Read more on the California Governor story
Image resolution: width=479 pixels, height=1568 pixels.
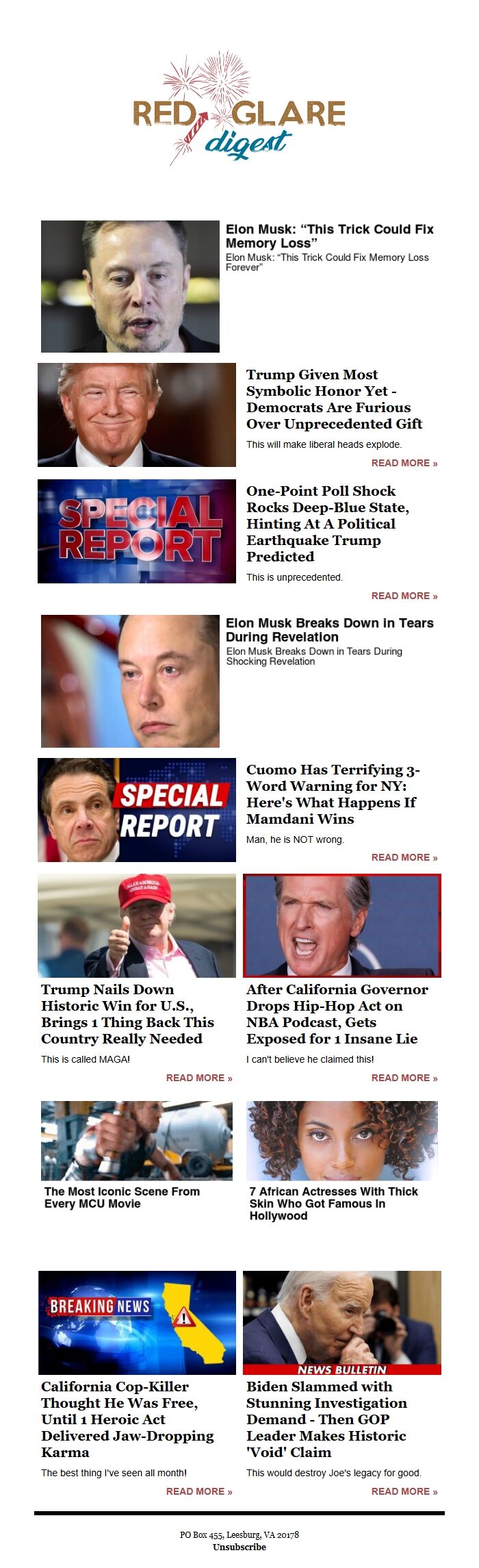pyautogui.click(x=404, y=1078)
